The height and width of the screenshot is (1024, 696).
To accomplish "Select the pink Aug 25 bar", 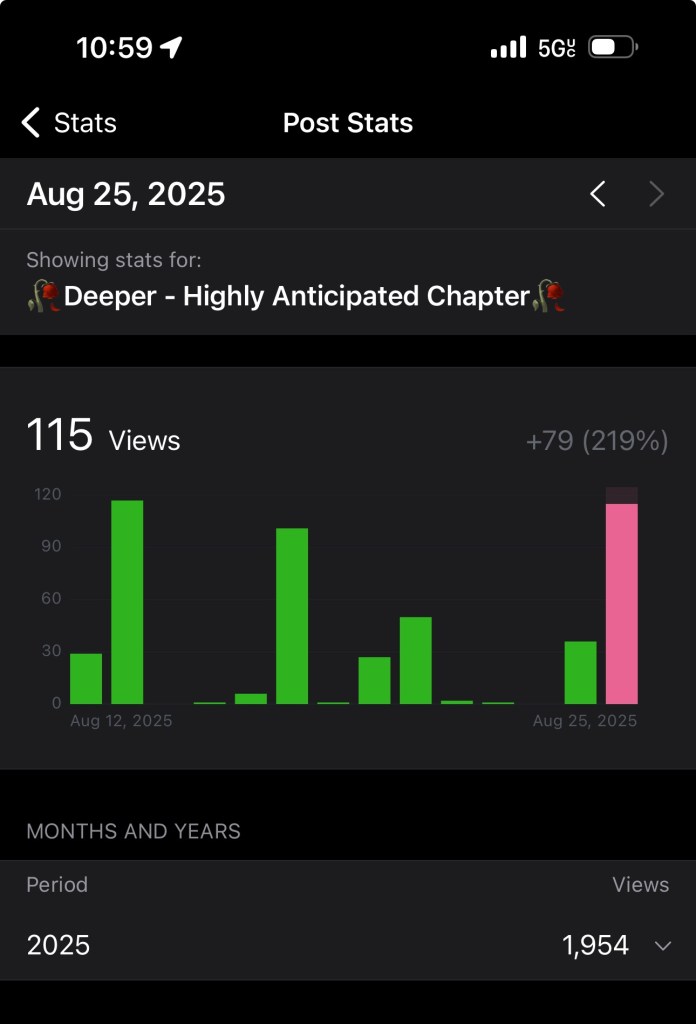I will click(x=621, y=603).
